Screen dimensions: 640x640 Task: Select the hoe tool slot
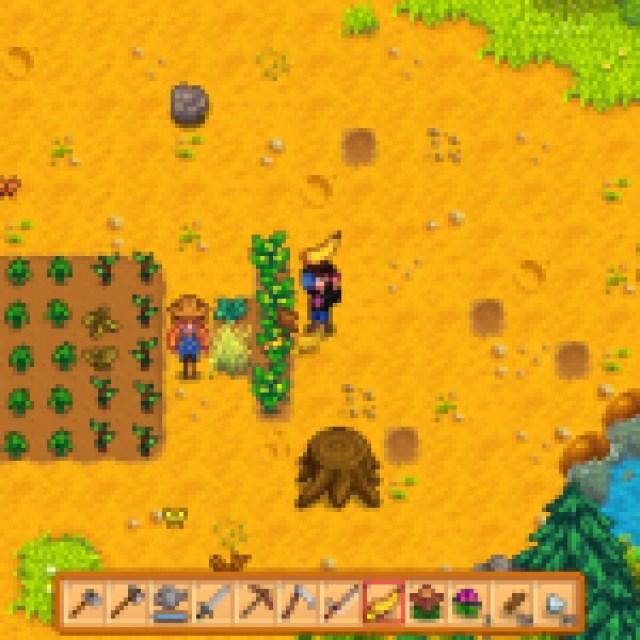129,602
